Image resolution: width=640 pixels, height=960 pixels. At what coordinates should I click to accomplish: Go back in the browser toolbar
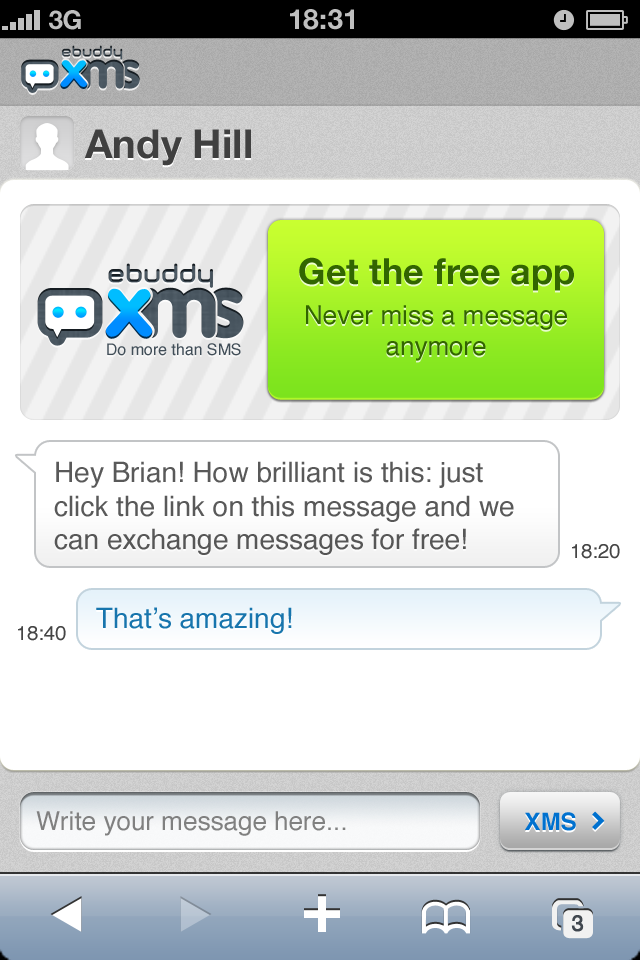click(66, 914)
